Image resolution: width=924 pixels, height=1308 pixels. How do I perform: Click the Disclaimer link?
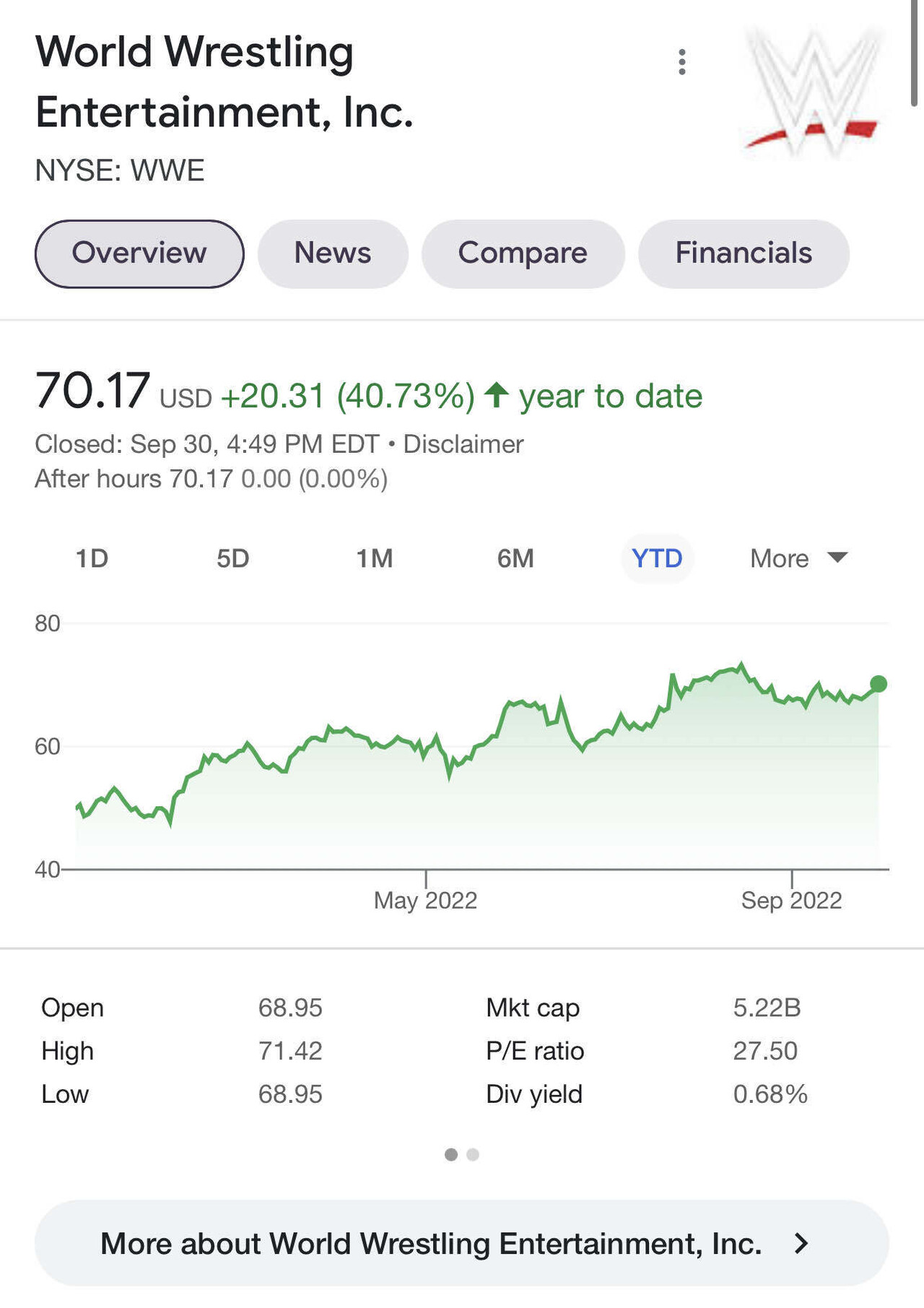[463, 444]
